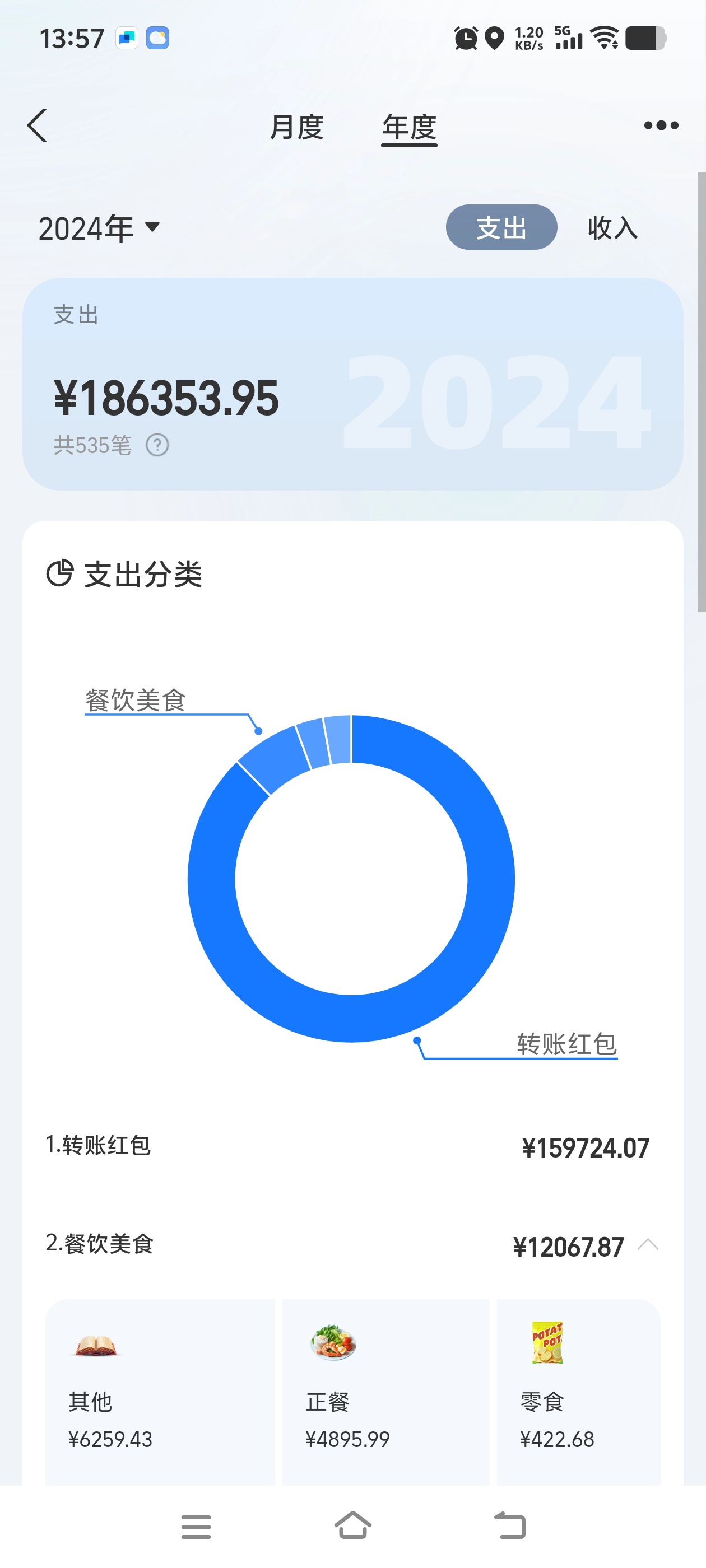The width and height of the screenshot is (706, 1568).
Task: Open the 2024年 year dropdown
Action: pyautogui.click(x=99, y=228)
